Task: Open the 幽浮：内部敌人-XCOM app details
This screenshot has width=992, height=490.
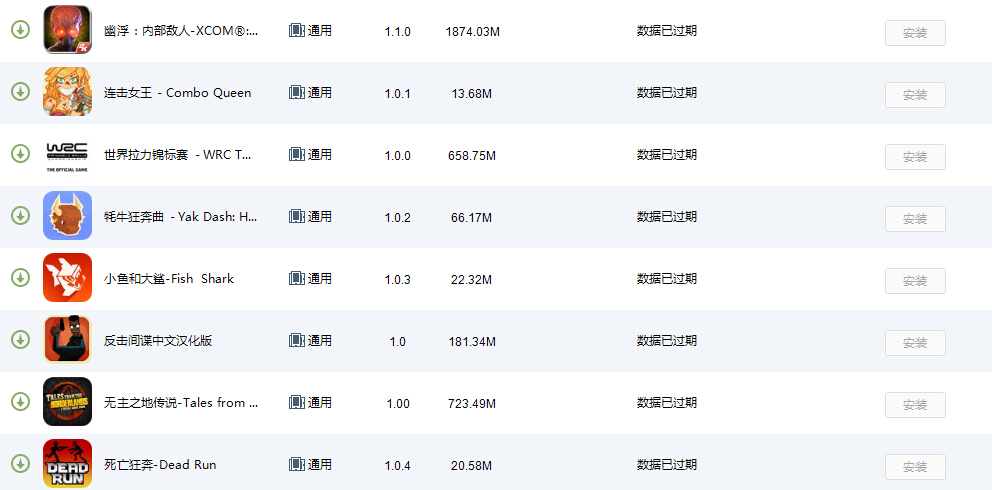Action: pyautogui.click(x=181, y=31)
